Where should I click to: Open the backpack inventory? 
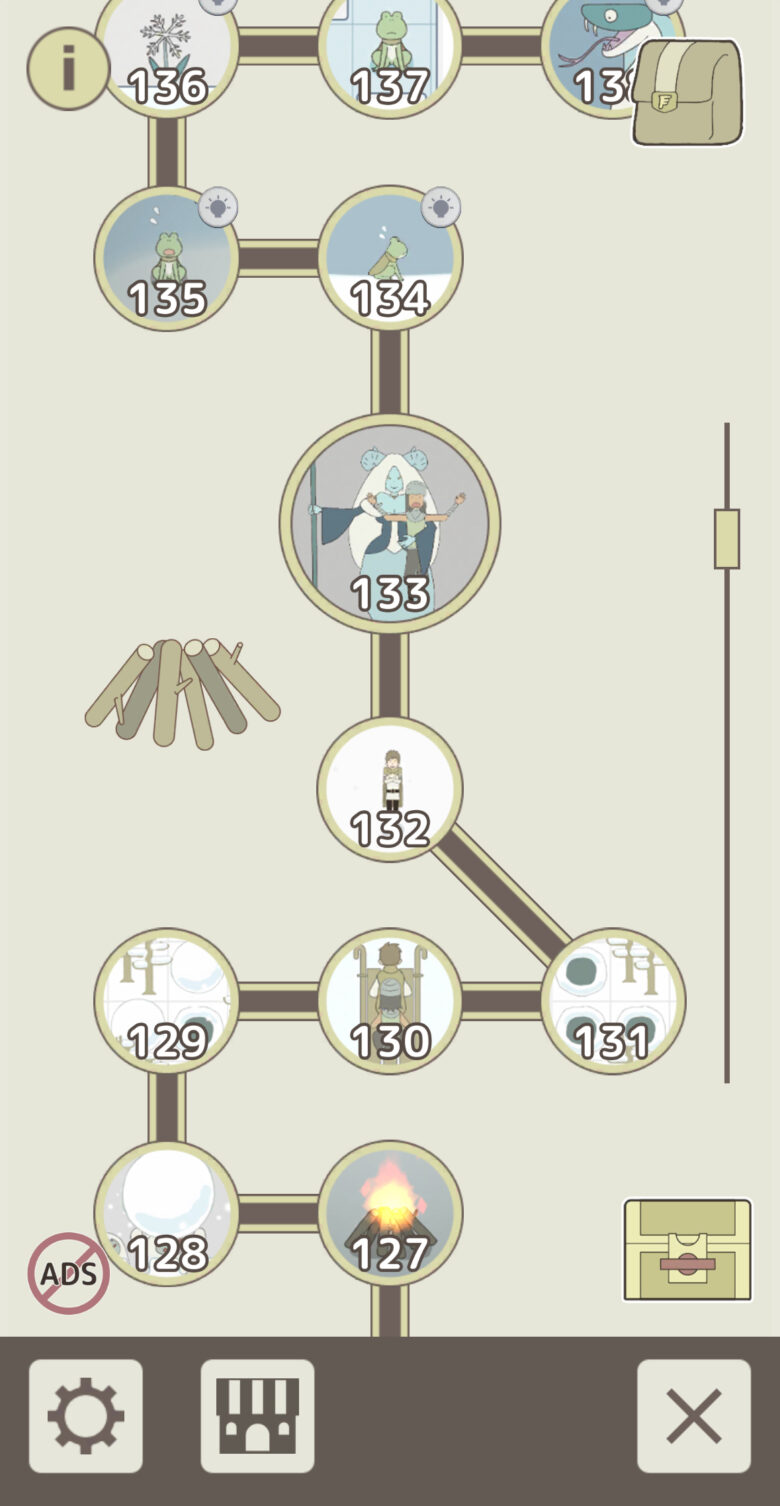[688, 92]
